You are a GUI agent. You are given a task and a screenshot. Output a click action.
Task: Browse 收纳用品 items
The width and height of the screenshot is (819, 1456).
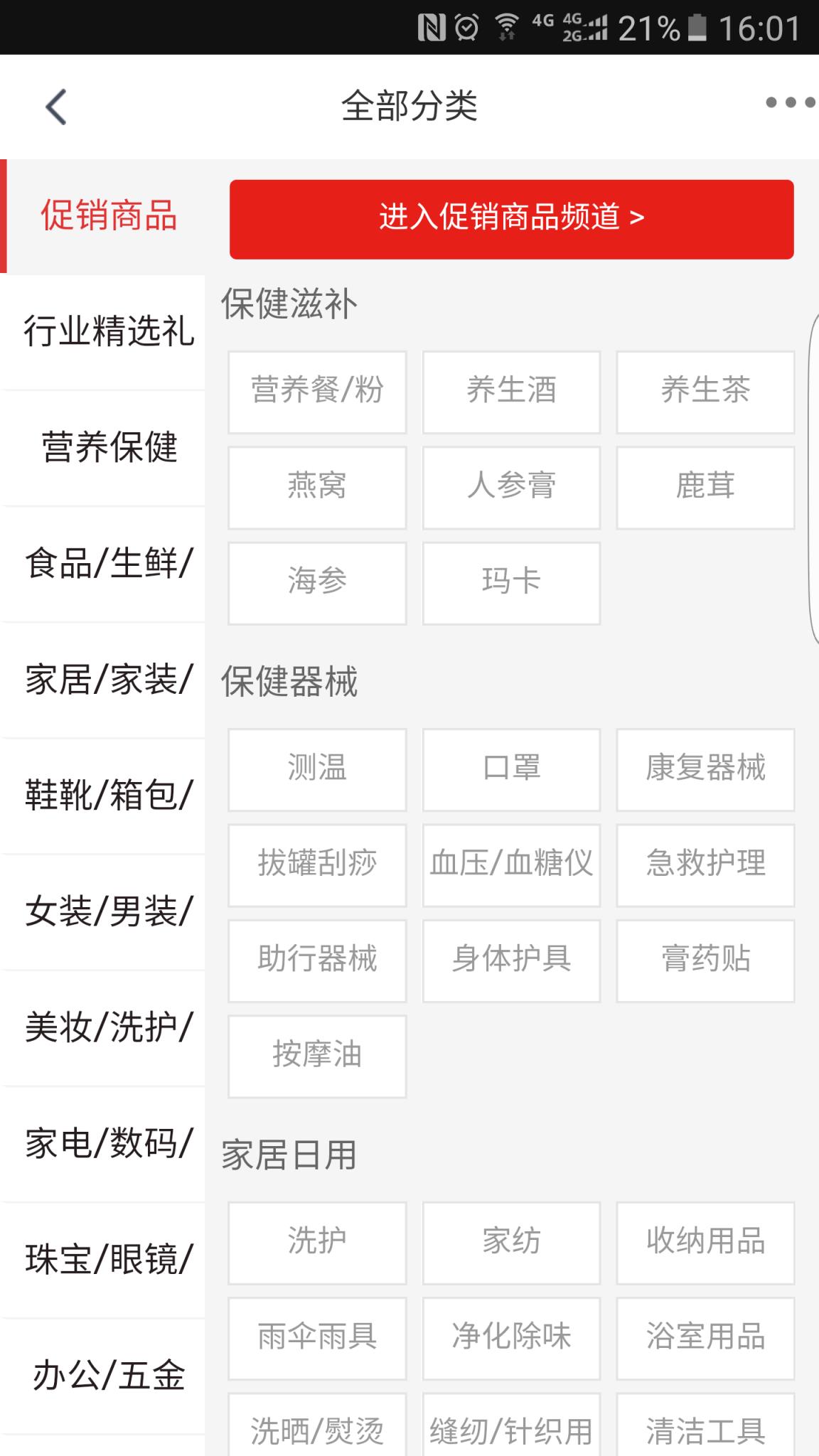[705, 1243]
